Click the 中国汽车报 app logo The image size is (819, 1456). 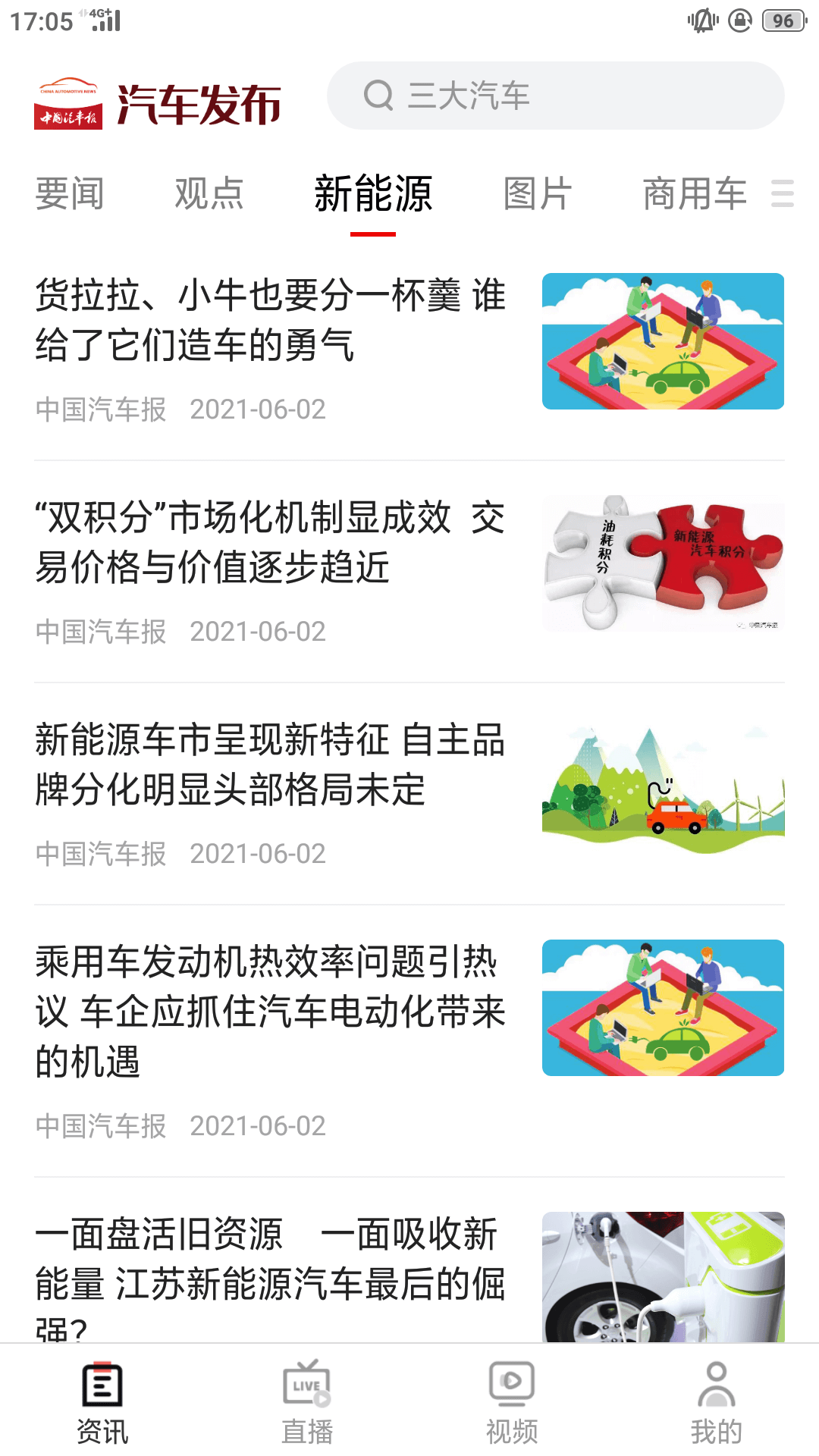pos(68,102)
